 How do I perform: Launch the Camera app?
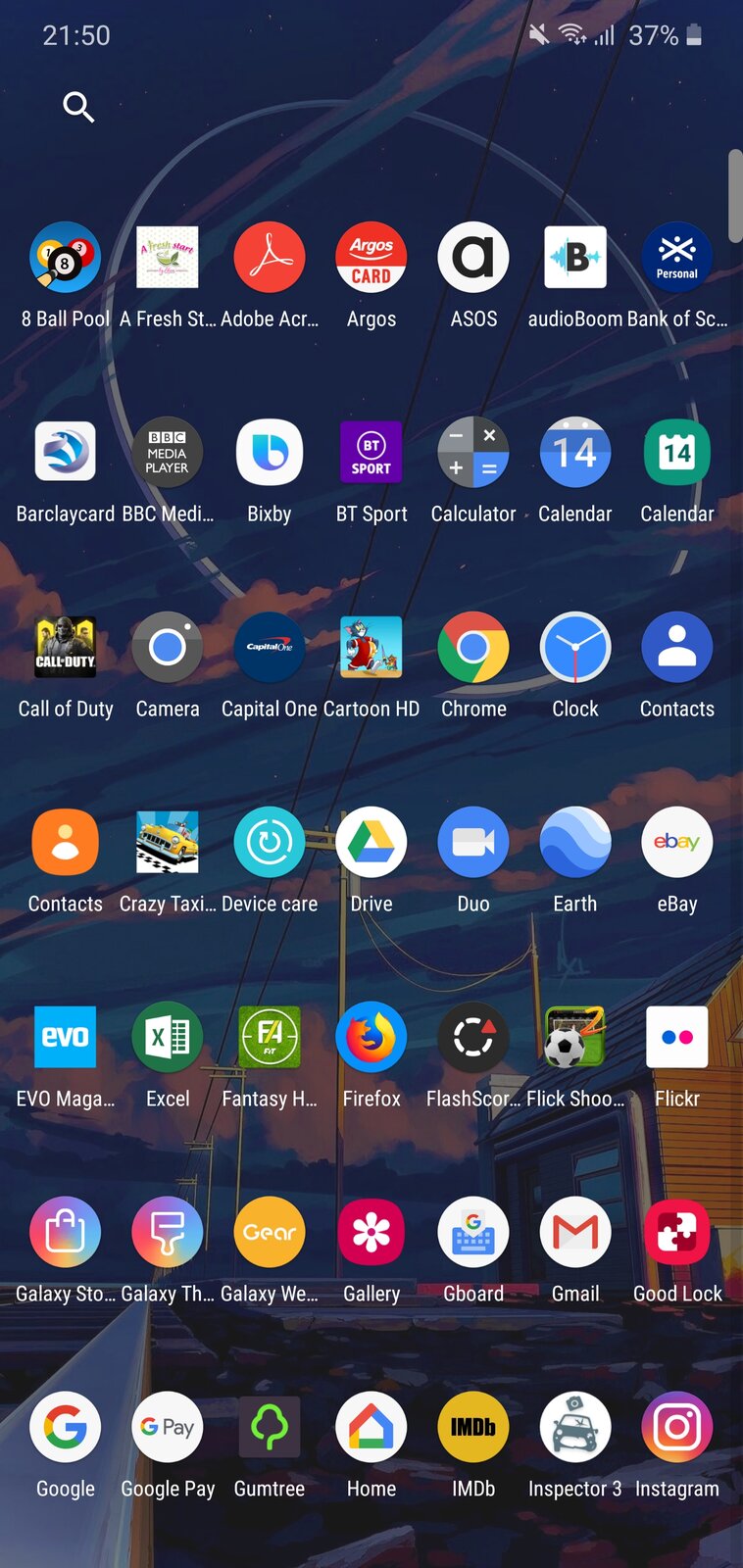pos(168,648)
